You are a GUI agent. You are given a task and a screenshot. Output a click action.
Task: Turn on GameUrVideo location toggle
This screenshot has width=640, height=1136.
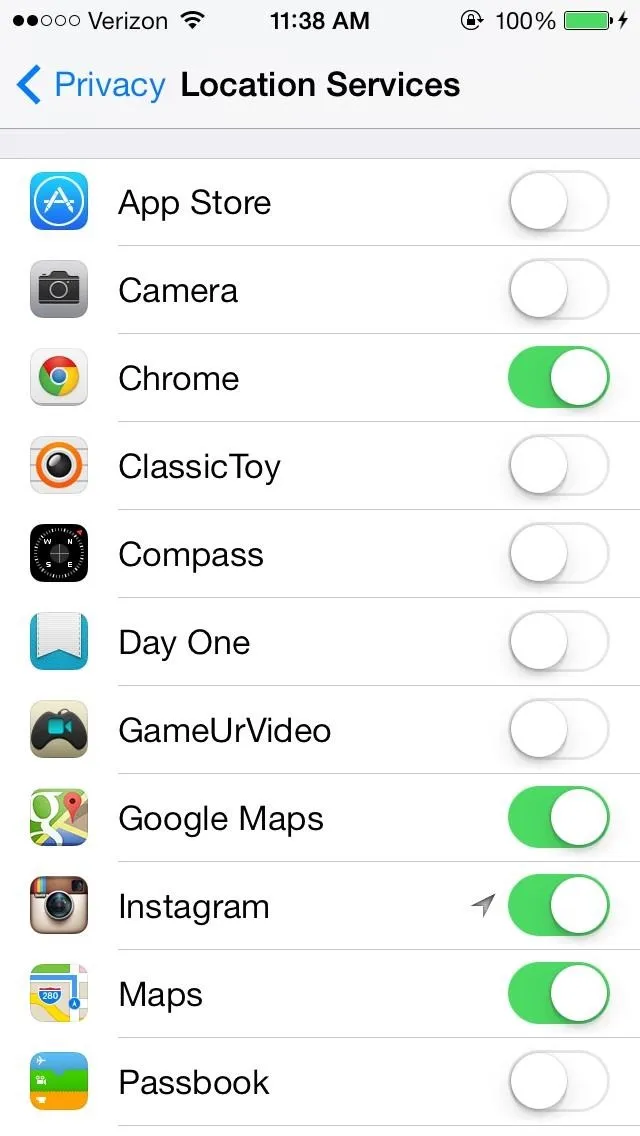coord(559,730)
